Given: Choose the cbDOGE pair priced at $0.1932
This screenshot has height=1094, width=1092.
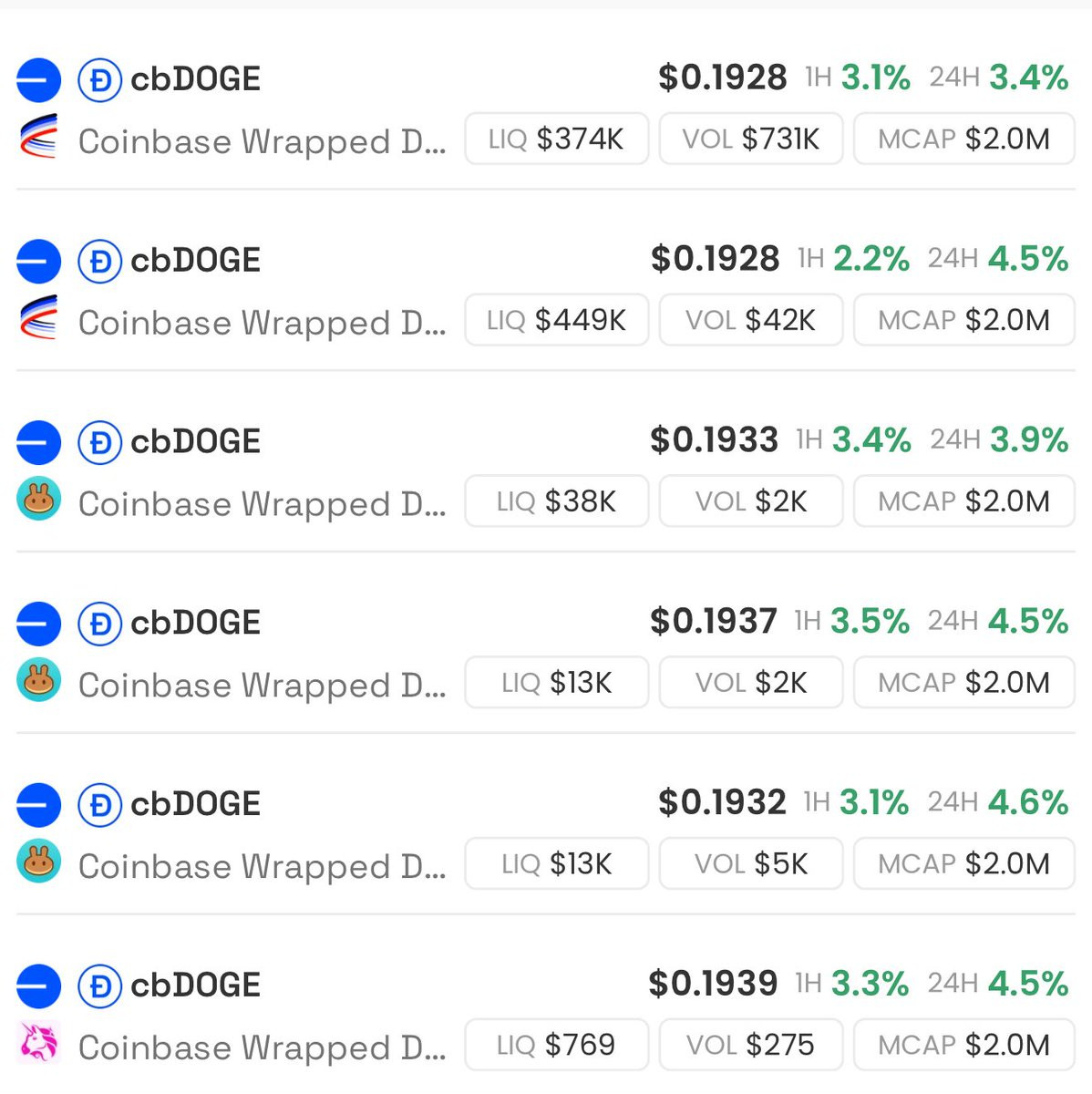Looking at the screenshot, I should pos(195,805).
